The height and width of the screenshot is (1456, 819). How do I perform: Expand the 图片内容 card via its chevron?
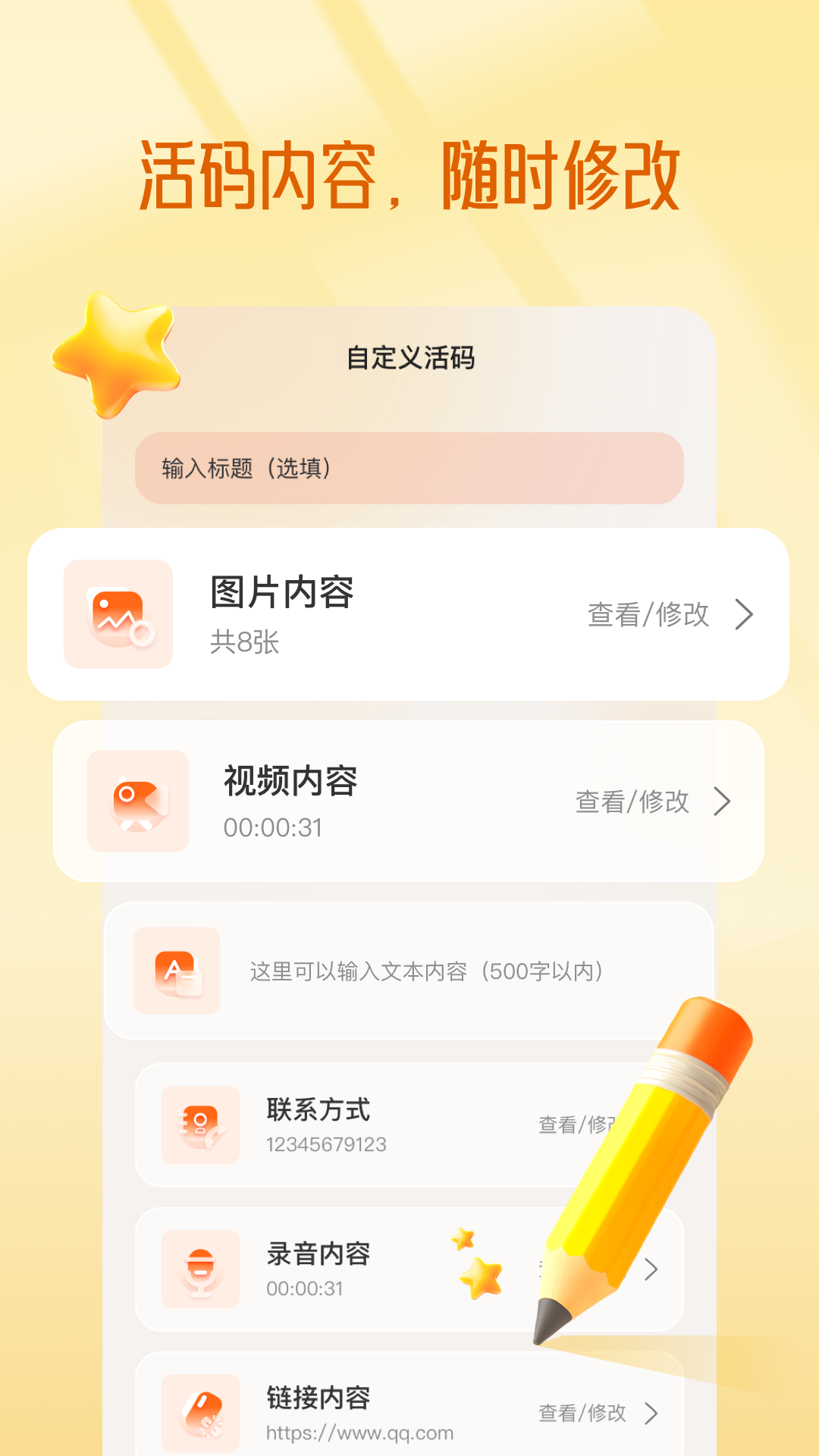[745, 616]
